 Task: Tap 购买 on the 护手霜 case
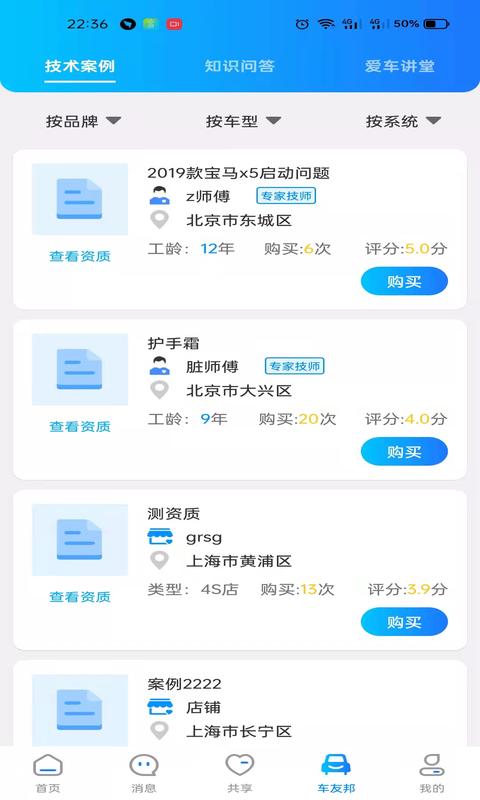tap(404, 452)
